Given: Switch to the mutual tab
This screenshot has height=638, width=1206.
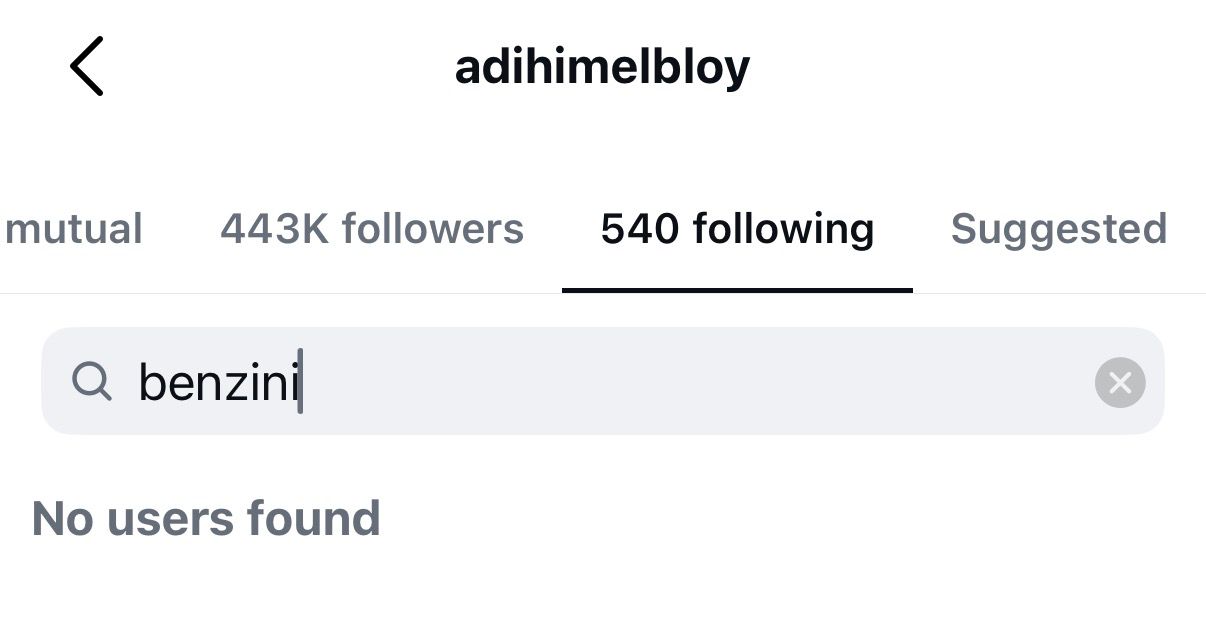Looking at the screenshot, I should tap(73, 229).
